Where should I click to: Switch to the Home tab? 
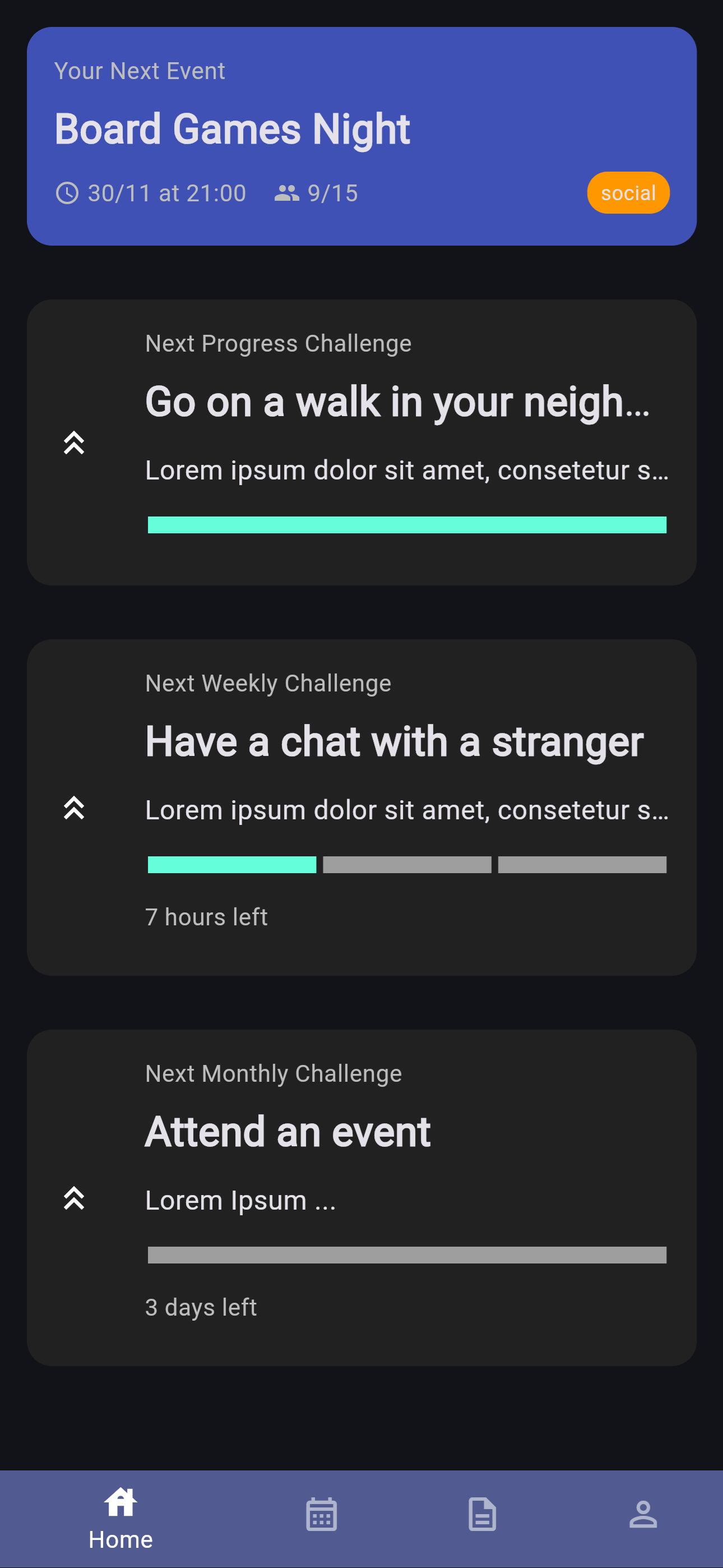click(121, 1518)
